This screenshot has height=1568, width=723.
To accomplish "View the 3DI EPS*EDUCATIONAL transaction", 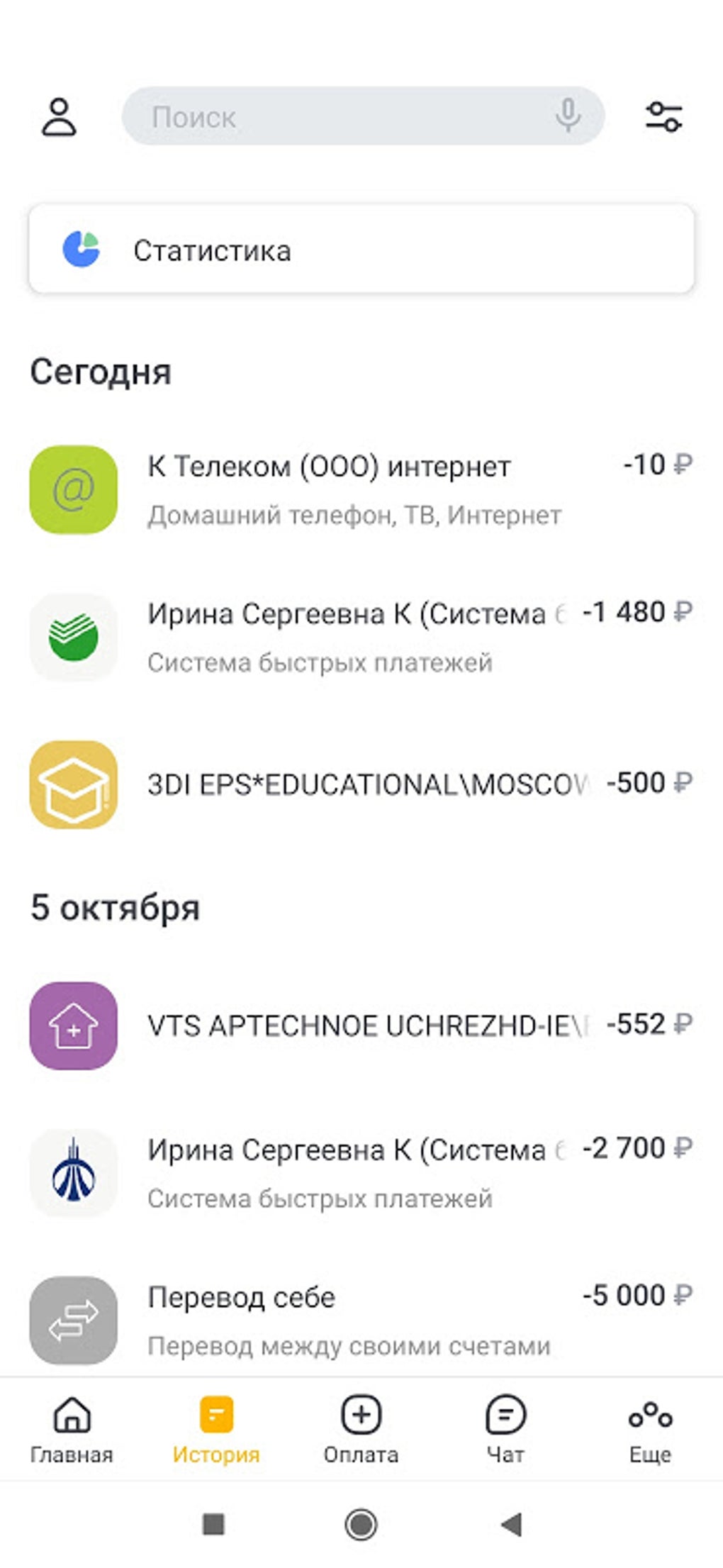I will tap(361, 784).
